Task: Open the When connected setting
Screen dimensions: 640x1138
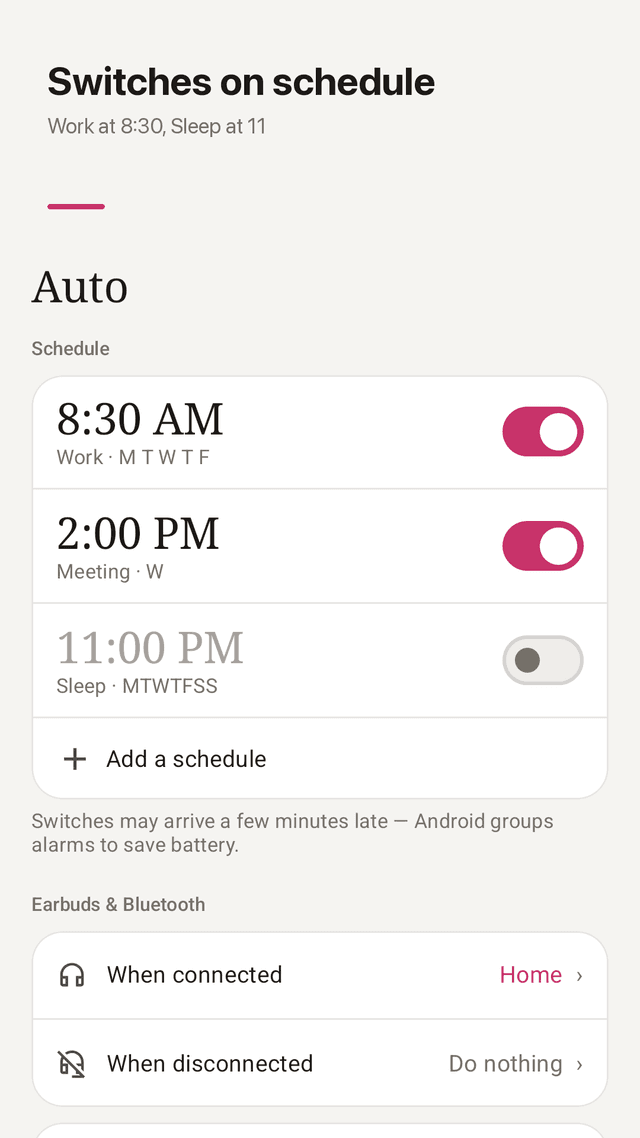Action: [320, 975]
